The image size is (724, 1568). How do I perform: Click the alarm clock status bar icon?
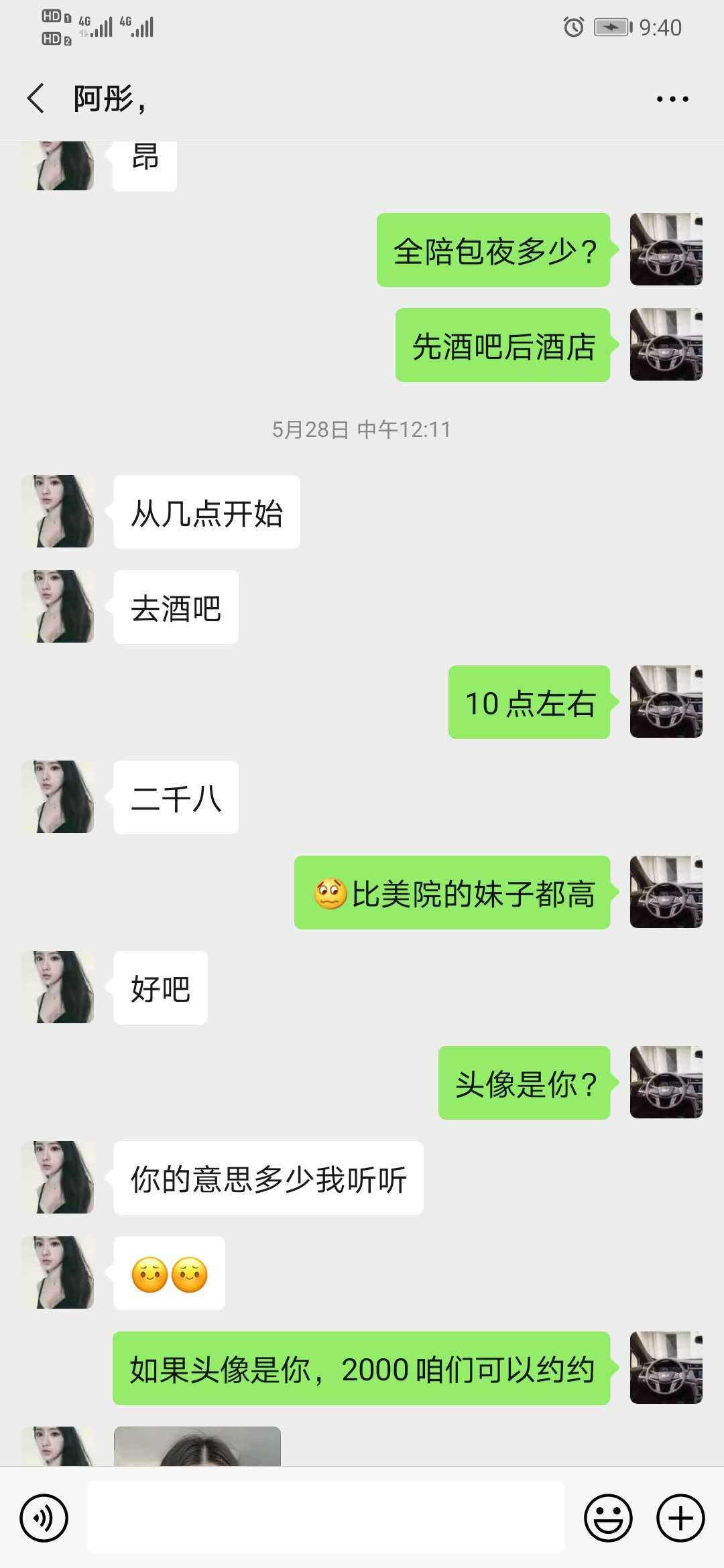(573, 27)
